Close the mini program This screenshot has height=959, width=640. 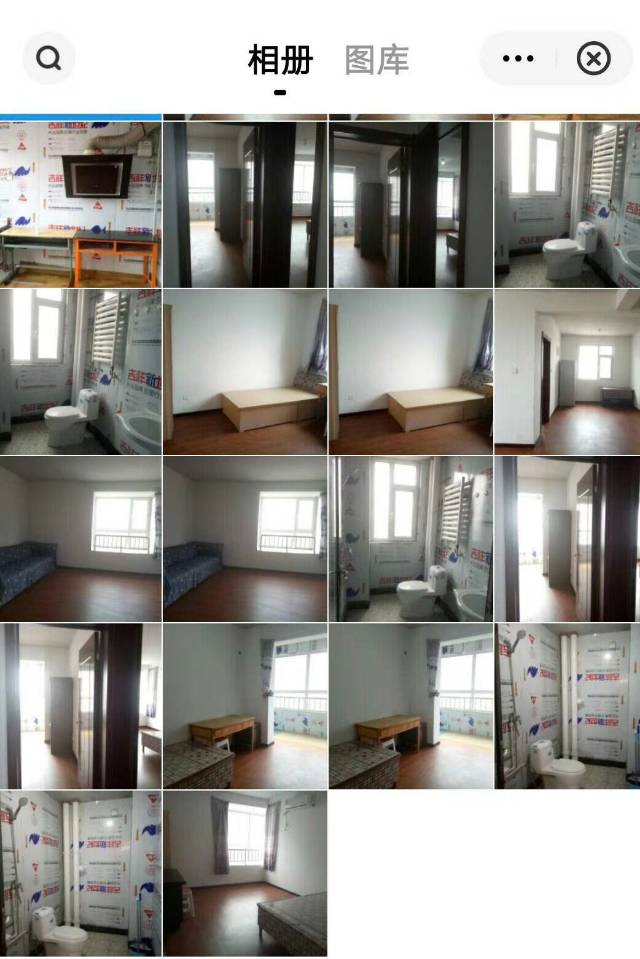pyautogui.click(x=594, y=59)
